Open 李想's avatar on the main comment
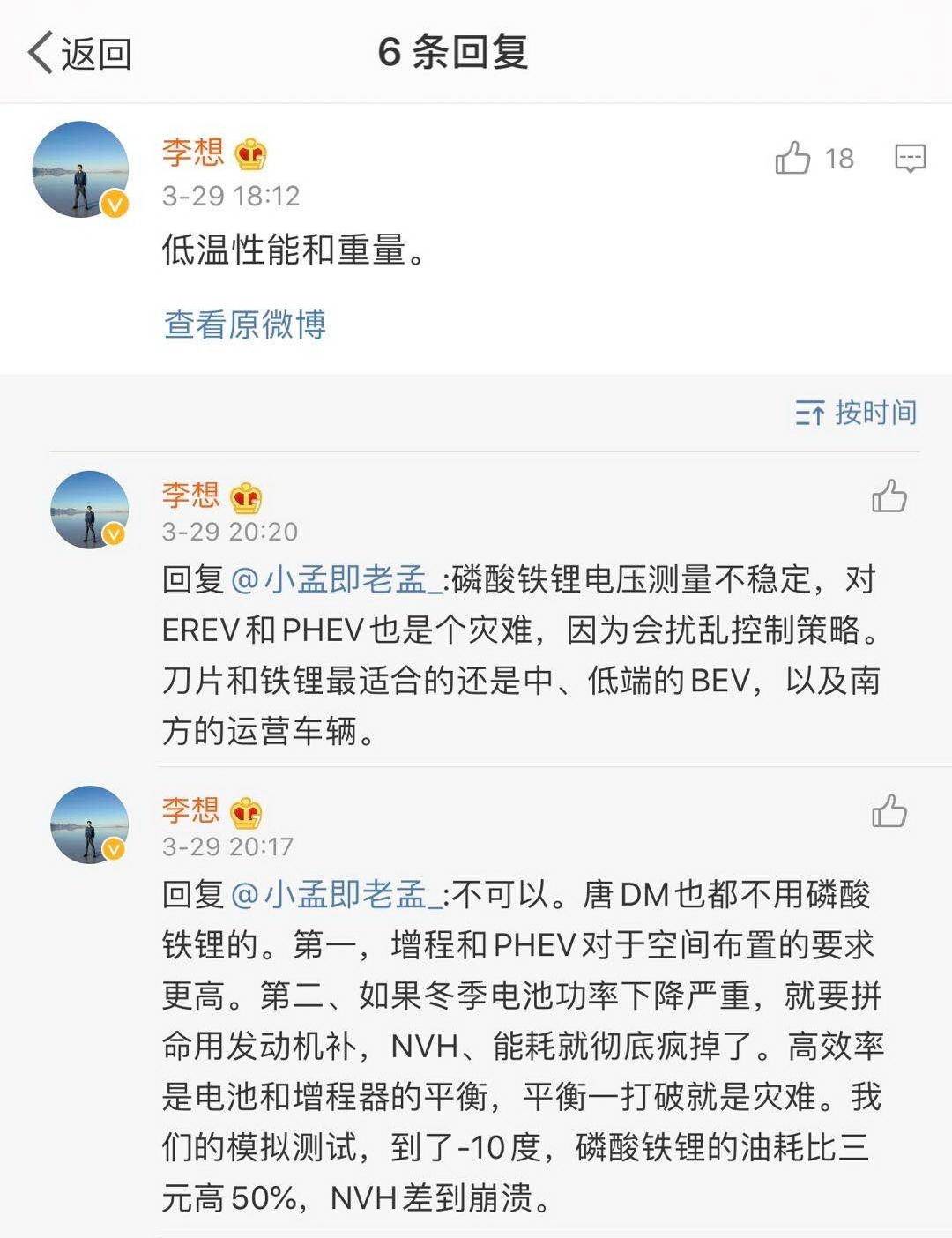 (x=80, y=169)
